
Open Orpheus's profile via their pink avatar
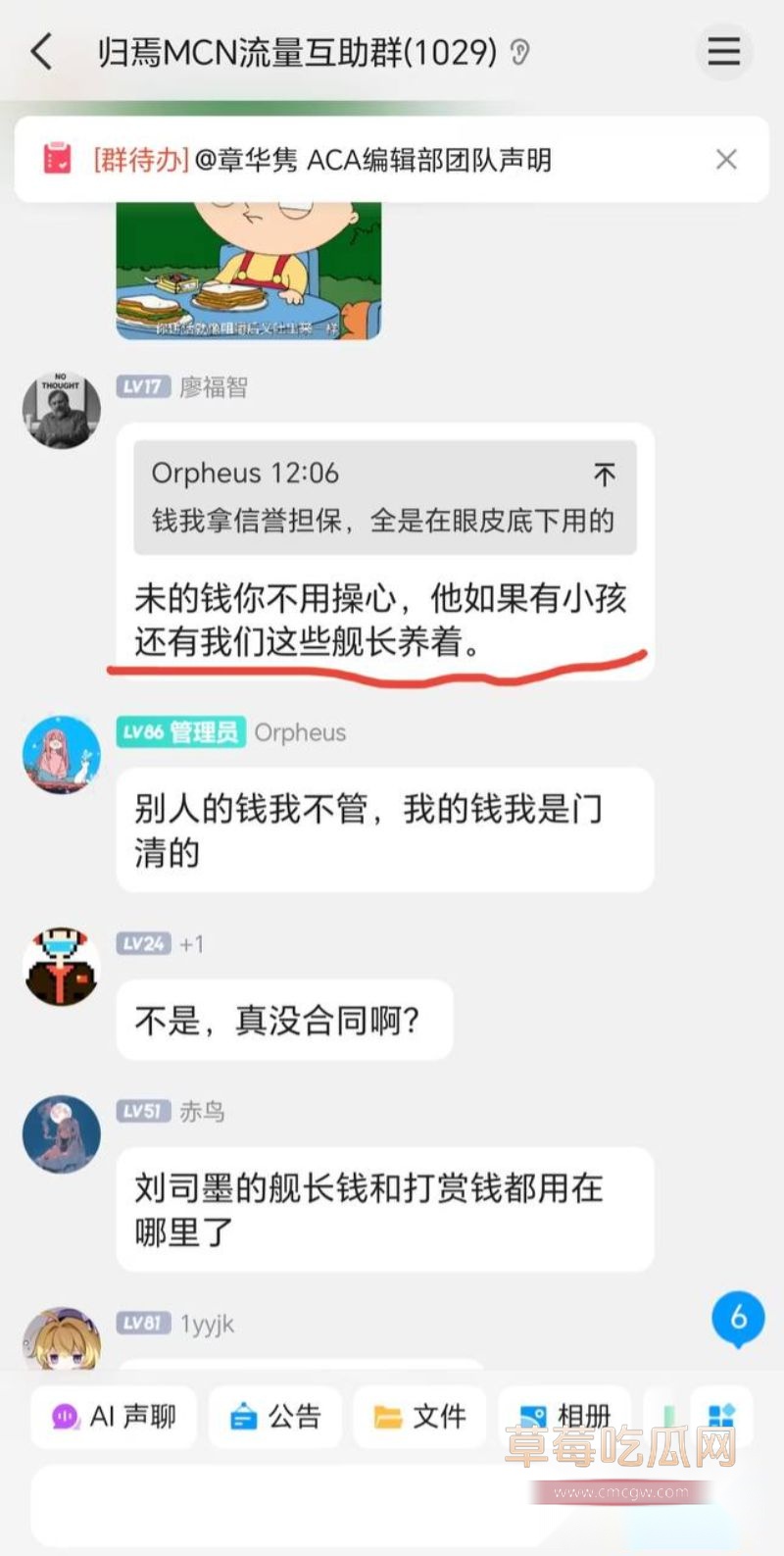pos(62,754)
